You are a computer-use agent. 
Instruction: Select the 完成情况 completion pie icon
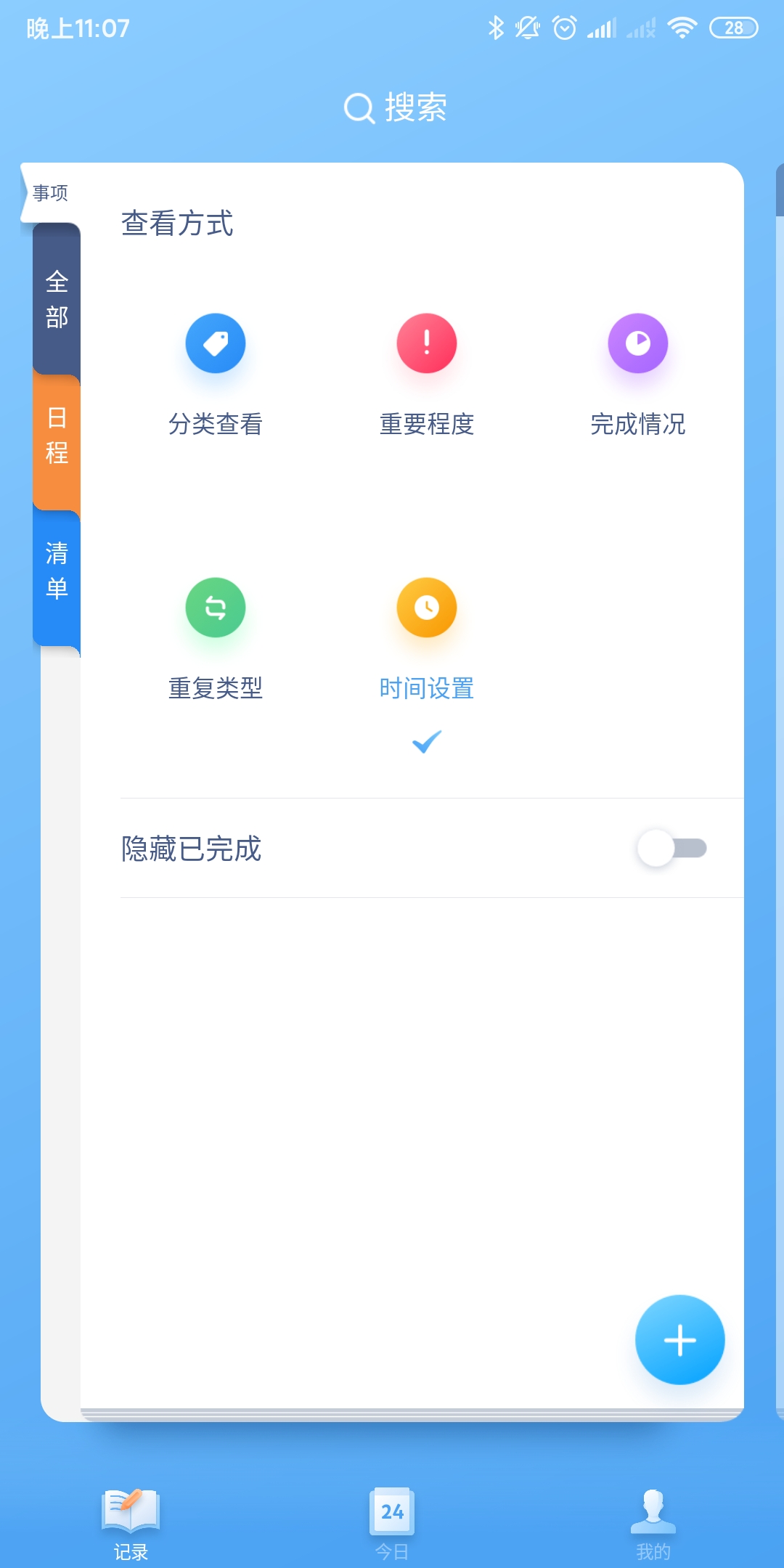tap(637, 344)
